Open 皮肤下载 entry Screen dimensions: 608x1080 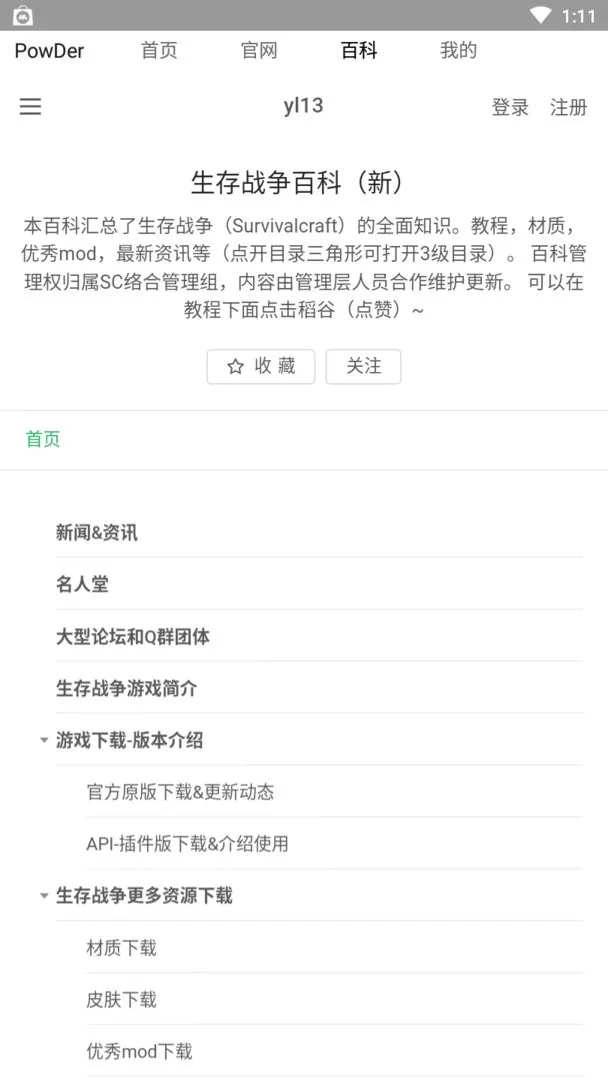121,1000
